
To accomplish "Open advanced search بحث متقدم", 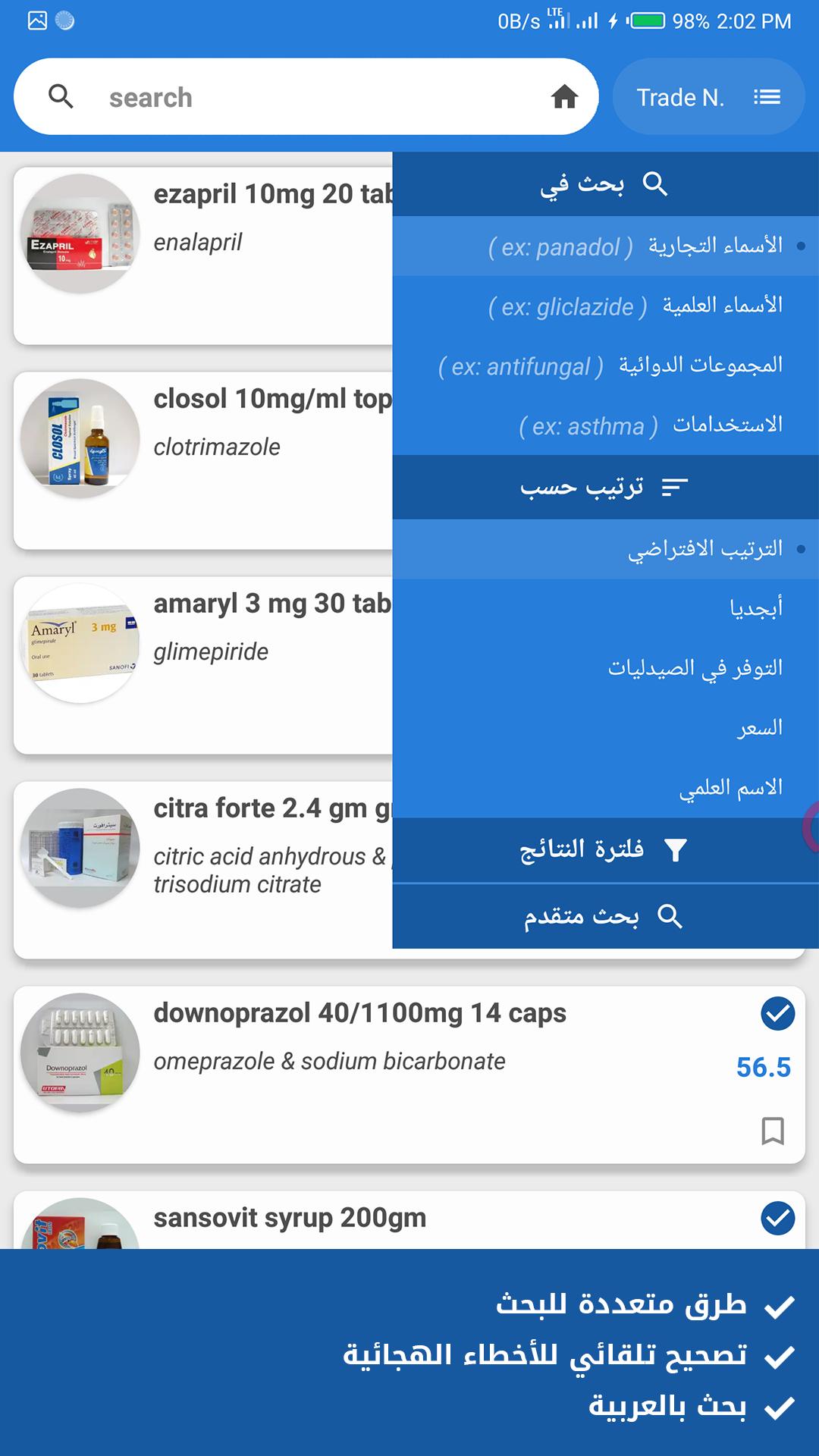I will tap(605, 916).
